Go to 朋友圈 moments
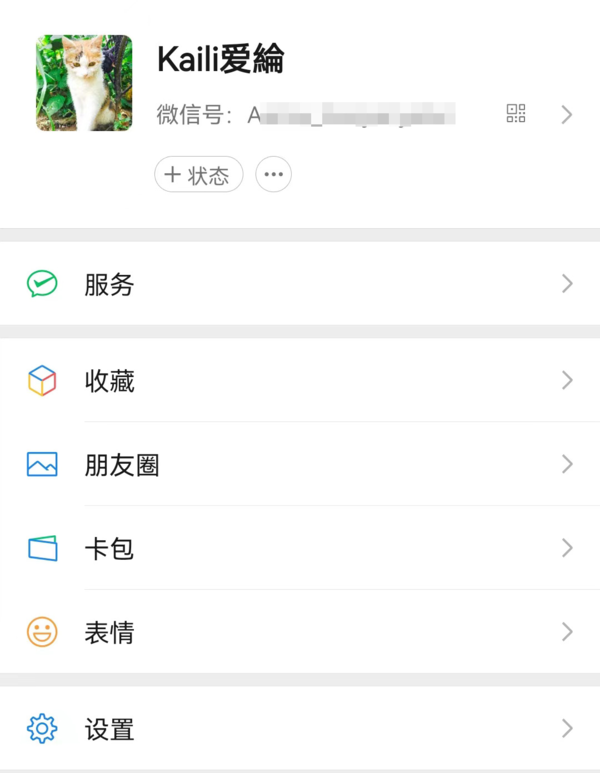 point(300,465)
